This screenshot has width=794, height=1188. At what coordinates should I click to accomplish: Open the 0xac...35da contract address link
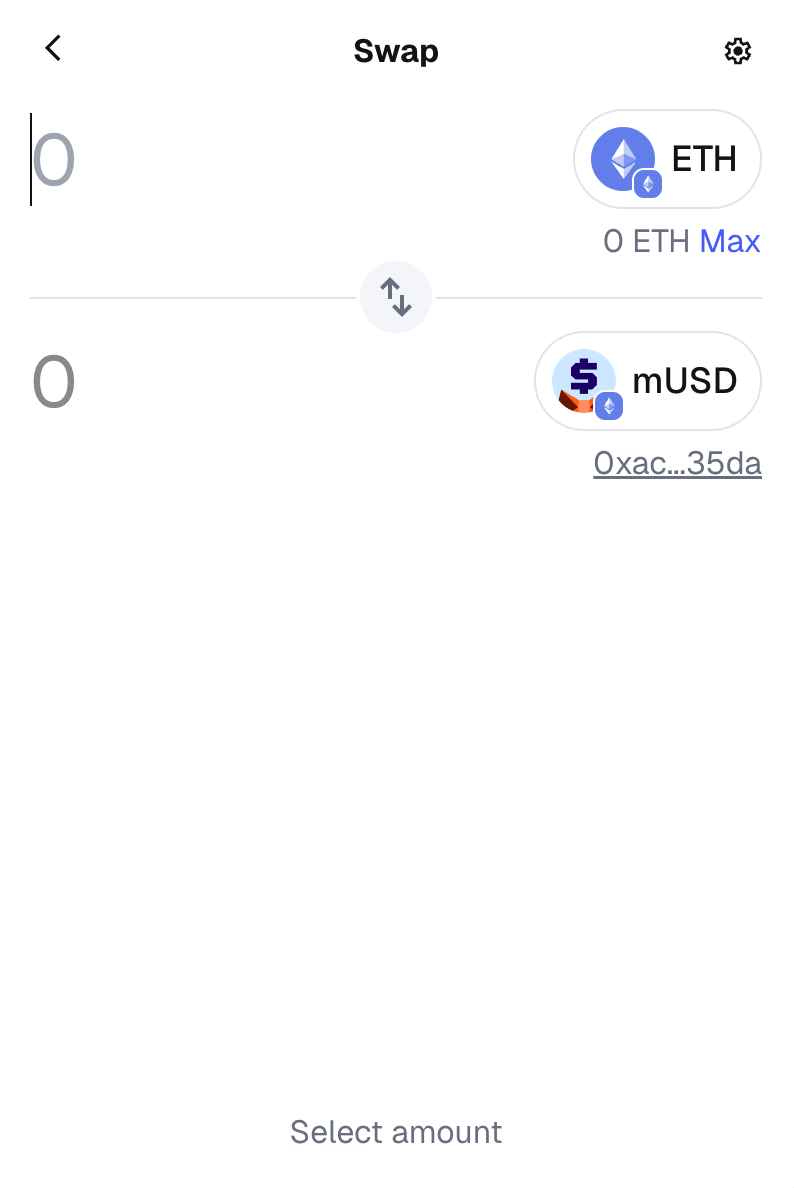tap(677, 462)
